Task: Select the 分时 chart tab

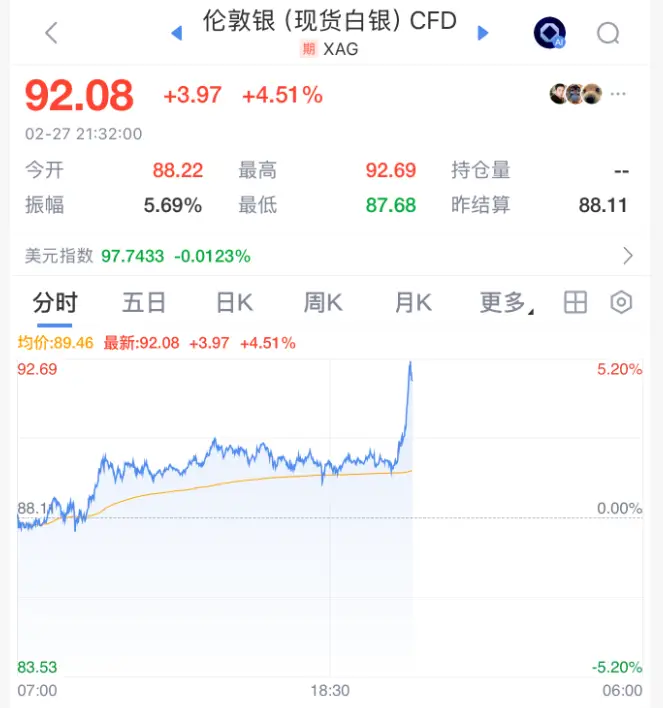Action: [x=55, y=303]
